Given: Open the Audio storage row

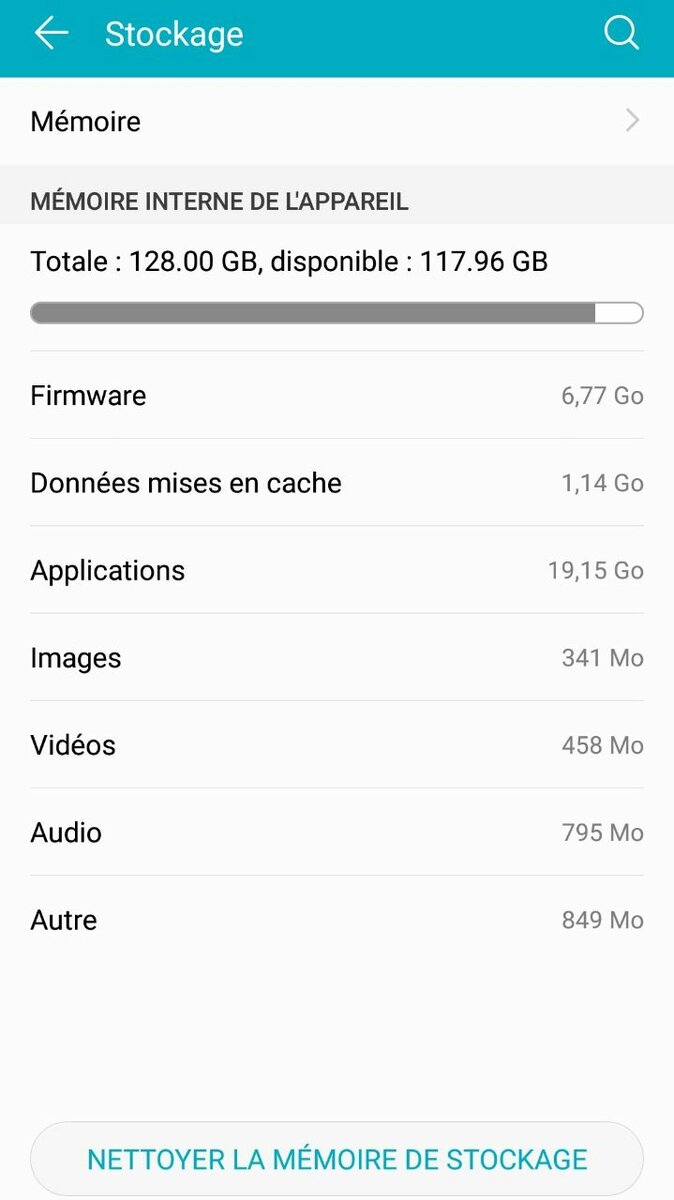Looking at the screenshot, I should pyautogui.click(x=336, y=832).
